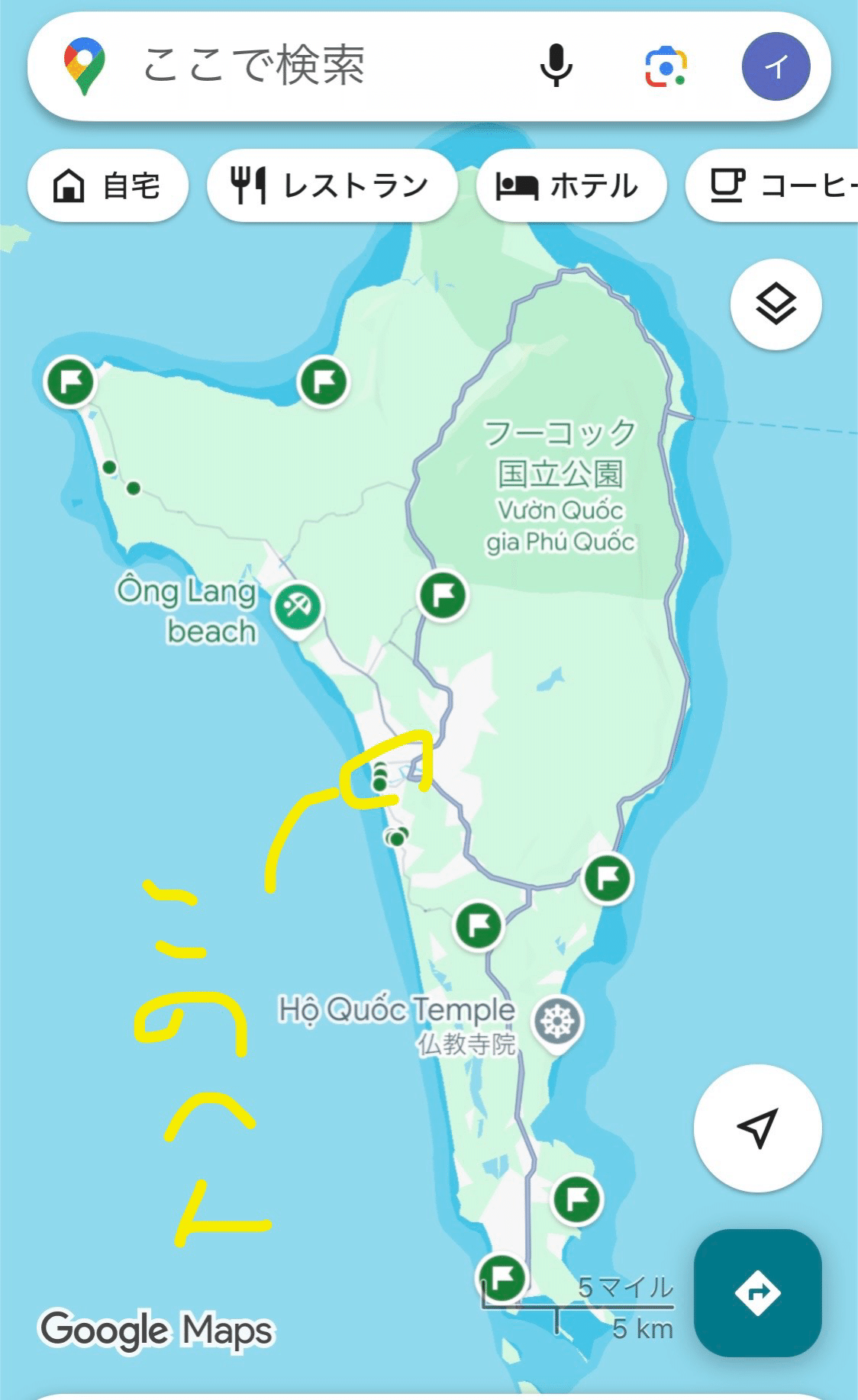Filter by レストラン chip
This screenshot has width=858, height=1400.
332,185
